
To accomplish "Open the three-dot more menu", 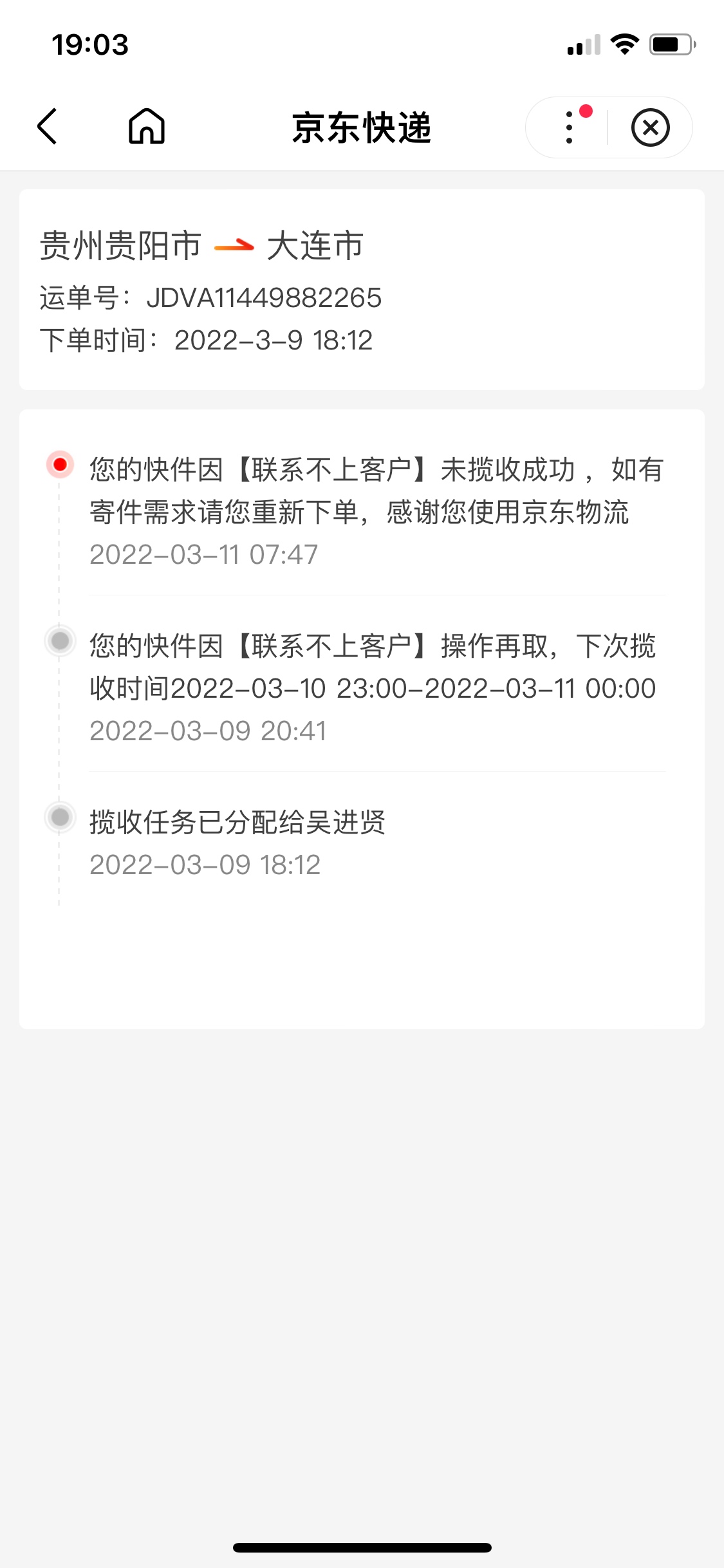I will pos(569,127).
